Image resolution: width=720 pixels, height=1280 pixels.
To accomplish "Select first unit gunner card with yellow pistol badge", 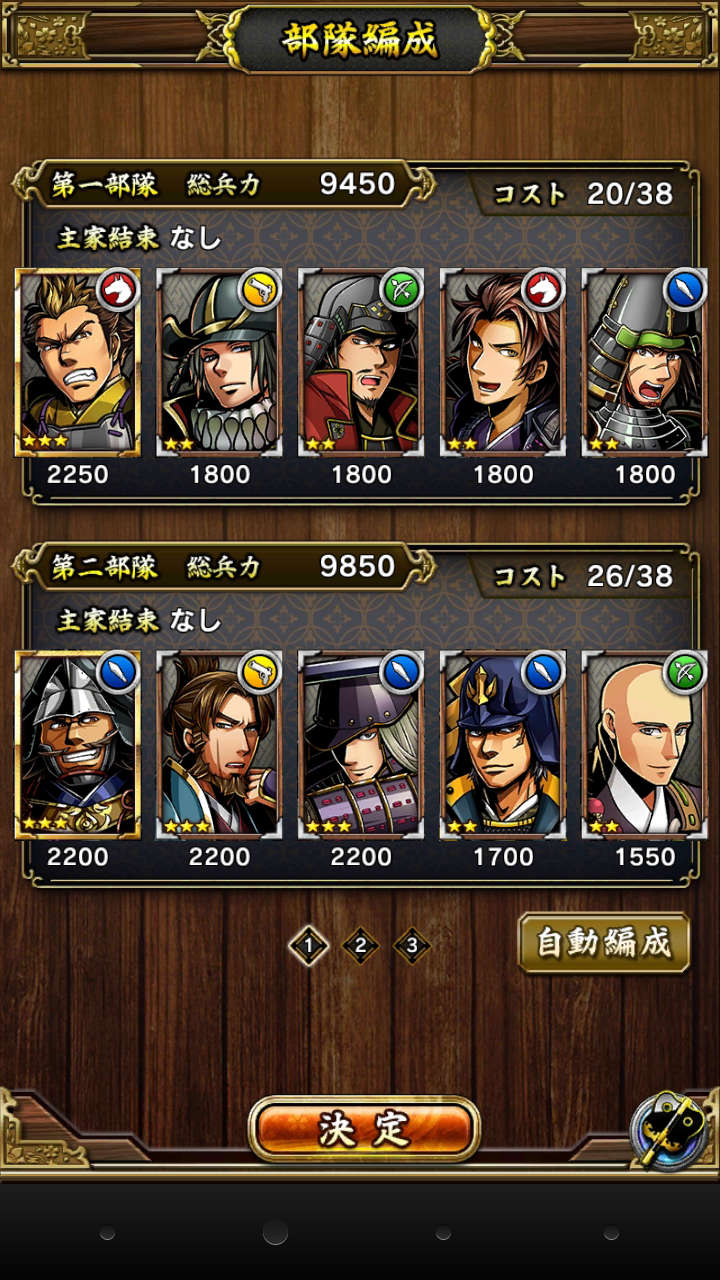I will coord(219,362).
